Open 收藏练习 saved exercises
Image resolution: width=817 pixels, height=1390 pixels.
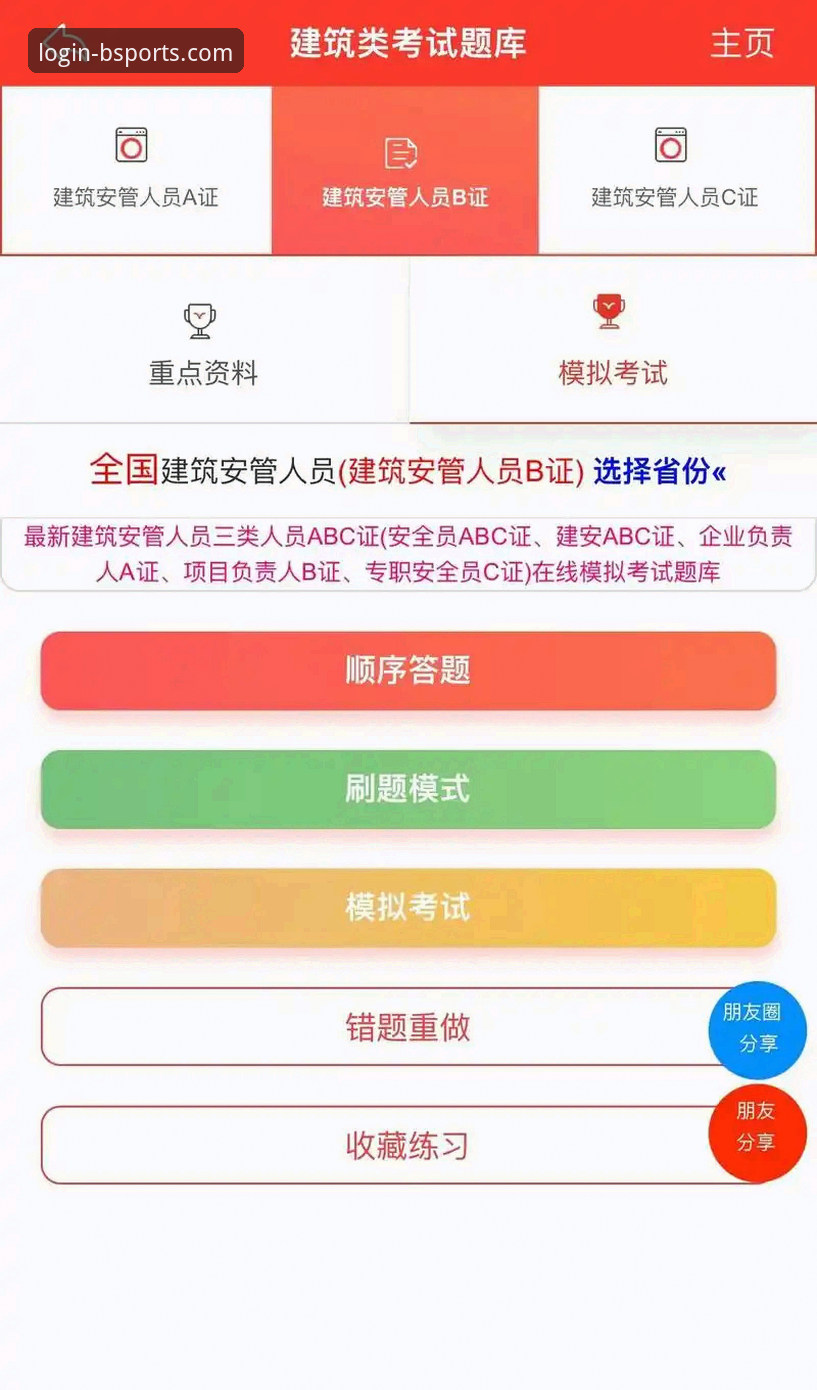click(x=407, y=1146)
